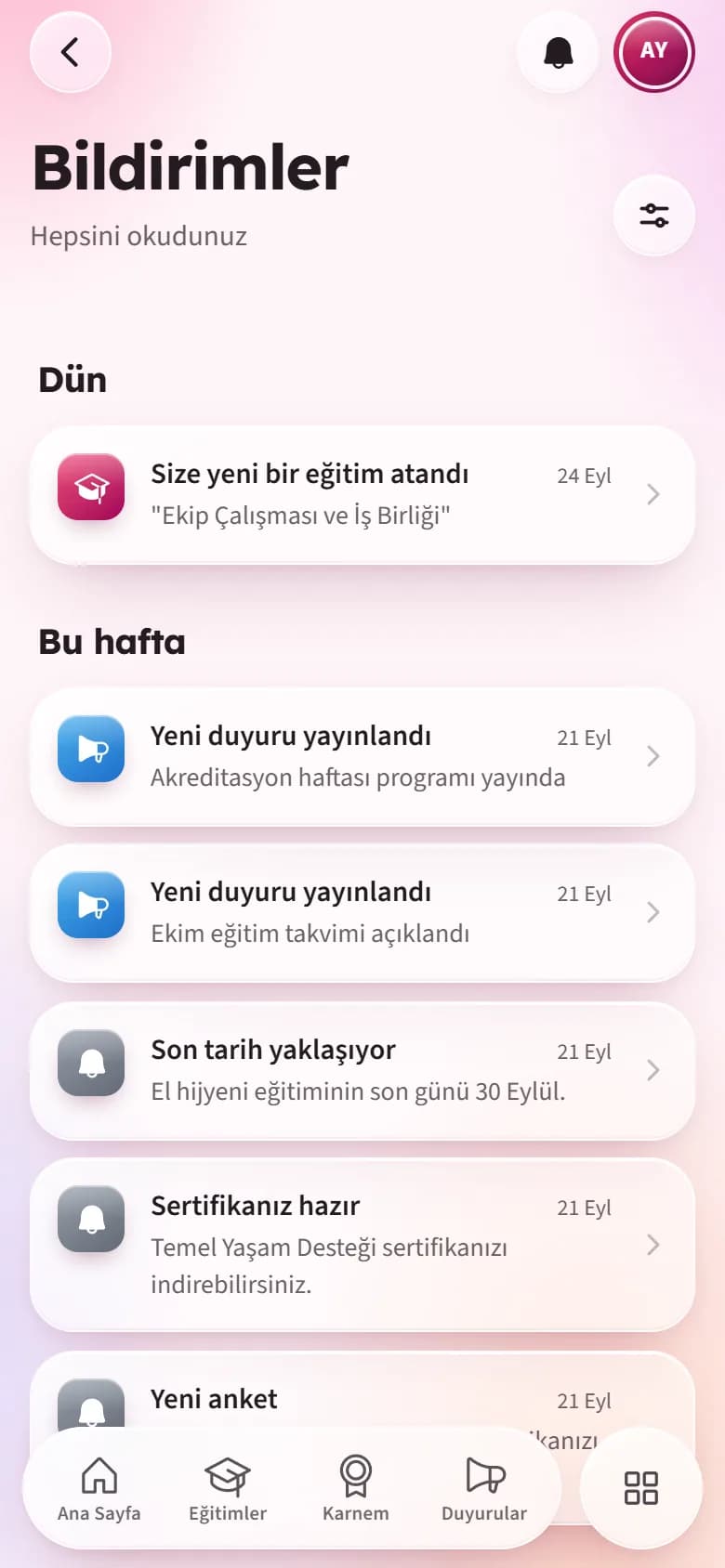The height and width of the screenshot is (1568, 725).
Task: Open the 'Size yeni bir eğitim atandı' notification
Action: tap(362, 494)
